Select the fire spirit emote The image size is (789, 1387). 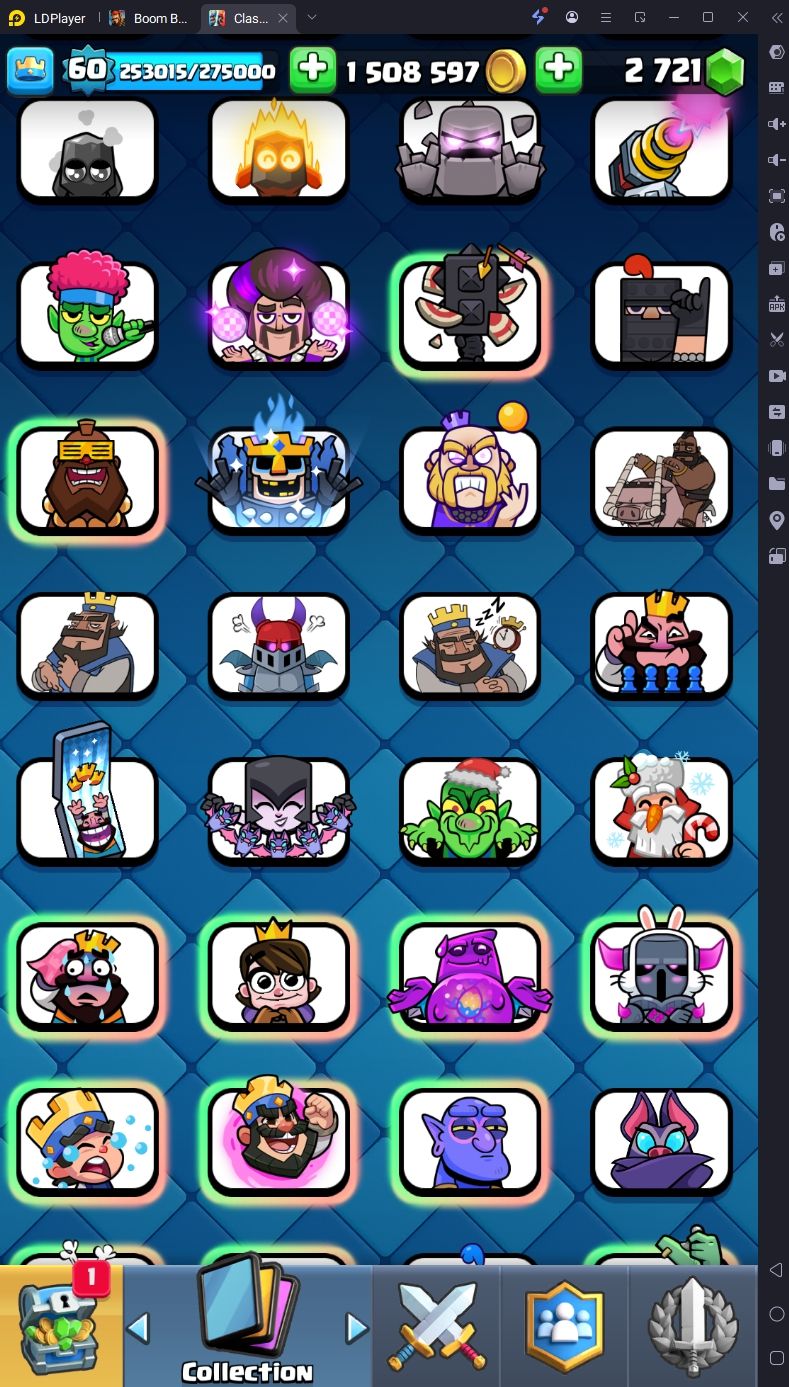[x=279, y=148]
